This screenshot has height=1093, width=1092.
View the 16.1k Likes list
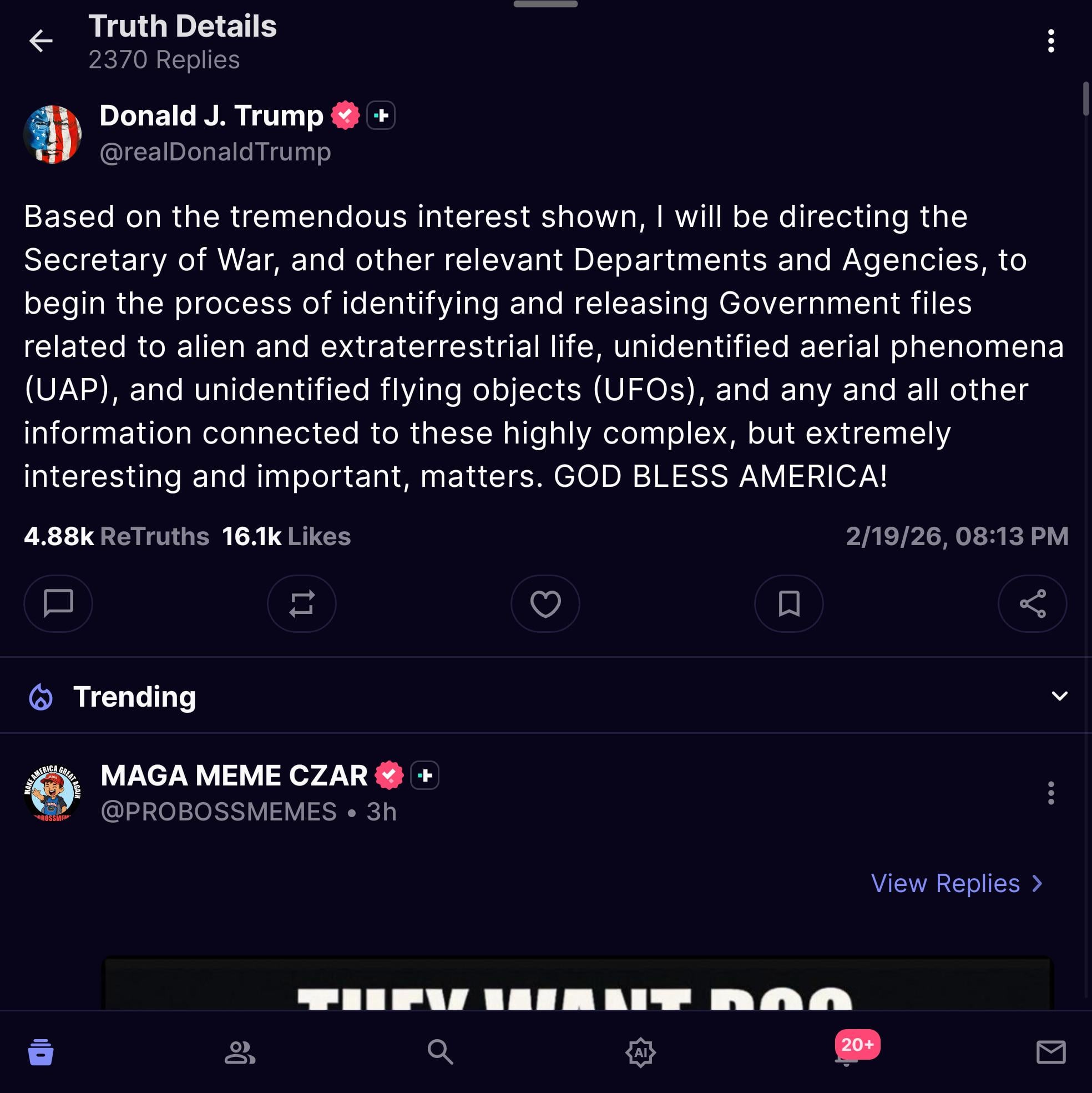pos(286,536)
